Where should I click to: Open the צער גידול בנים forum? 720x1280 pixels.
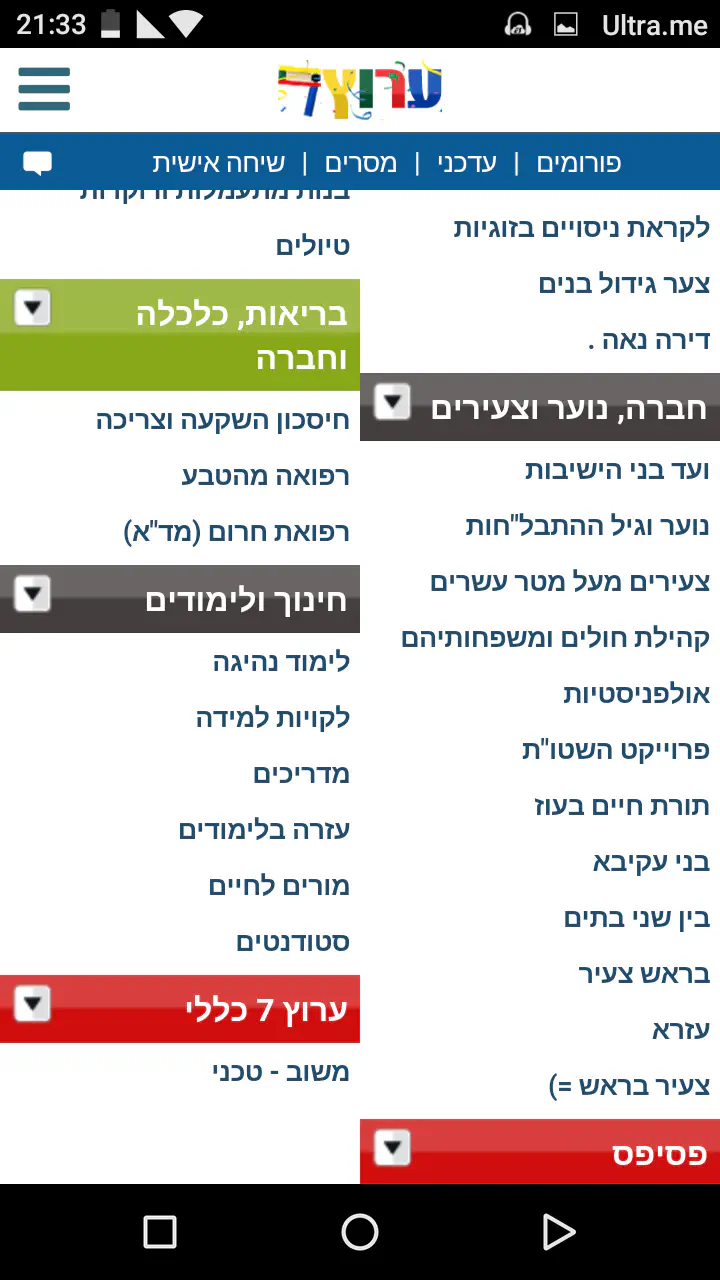tap(624, 284)
